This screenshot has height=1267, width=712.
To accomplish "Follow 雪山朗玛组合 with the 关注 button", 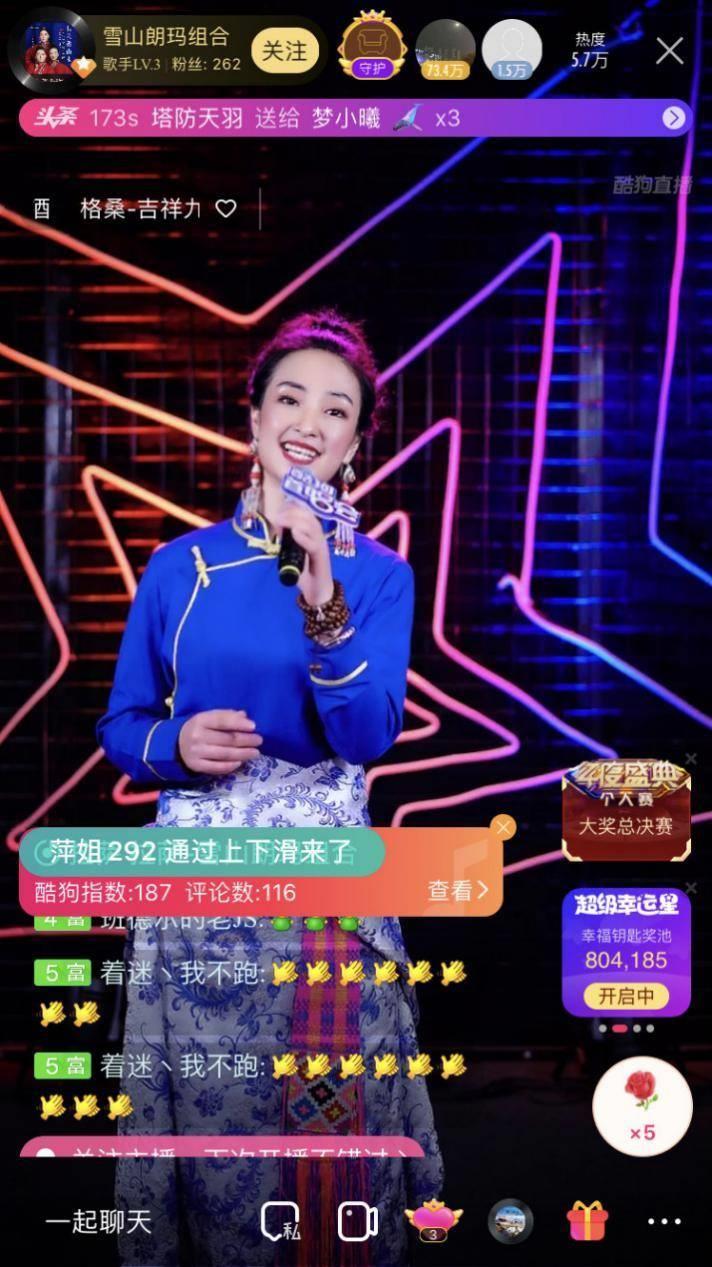I will 284,50.
